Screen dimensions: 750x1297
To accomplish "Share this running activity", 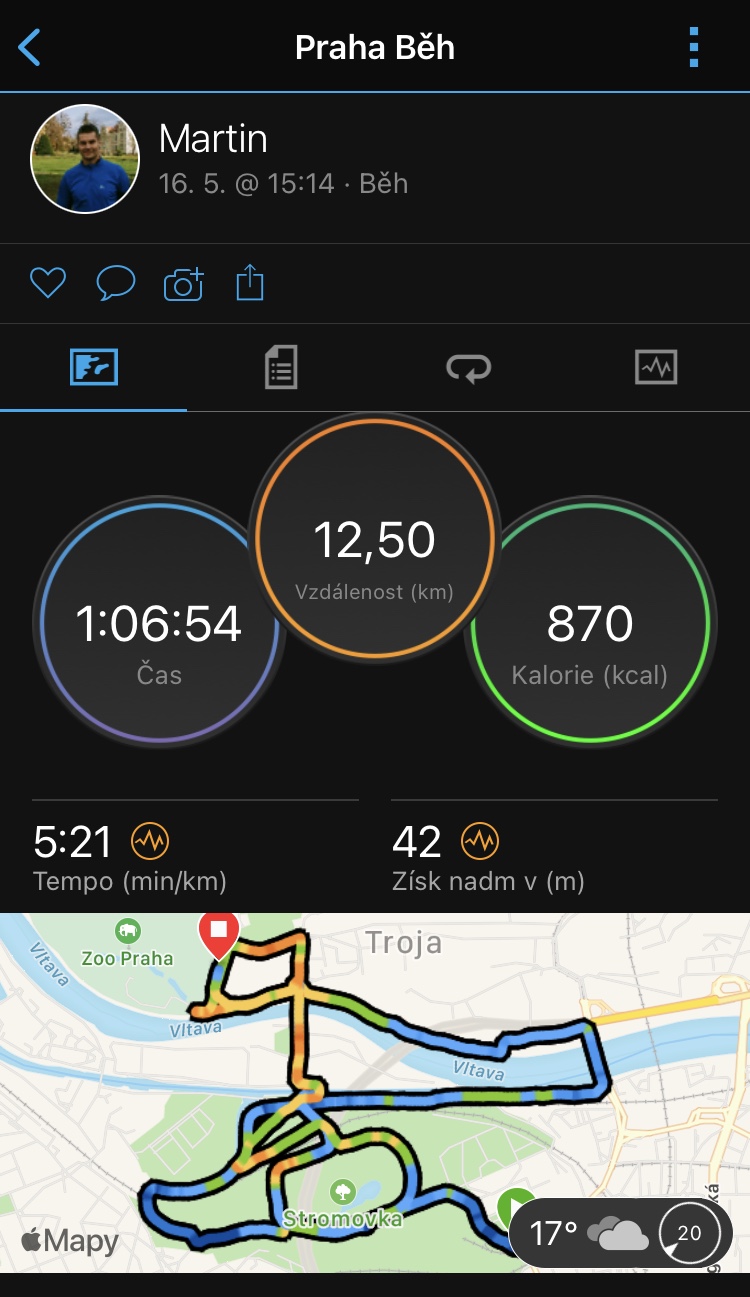I will [x=250, y=283].
